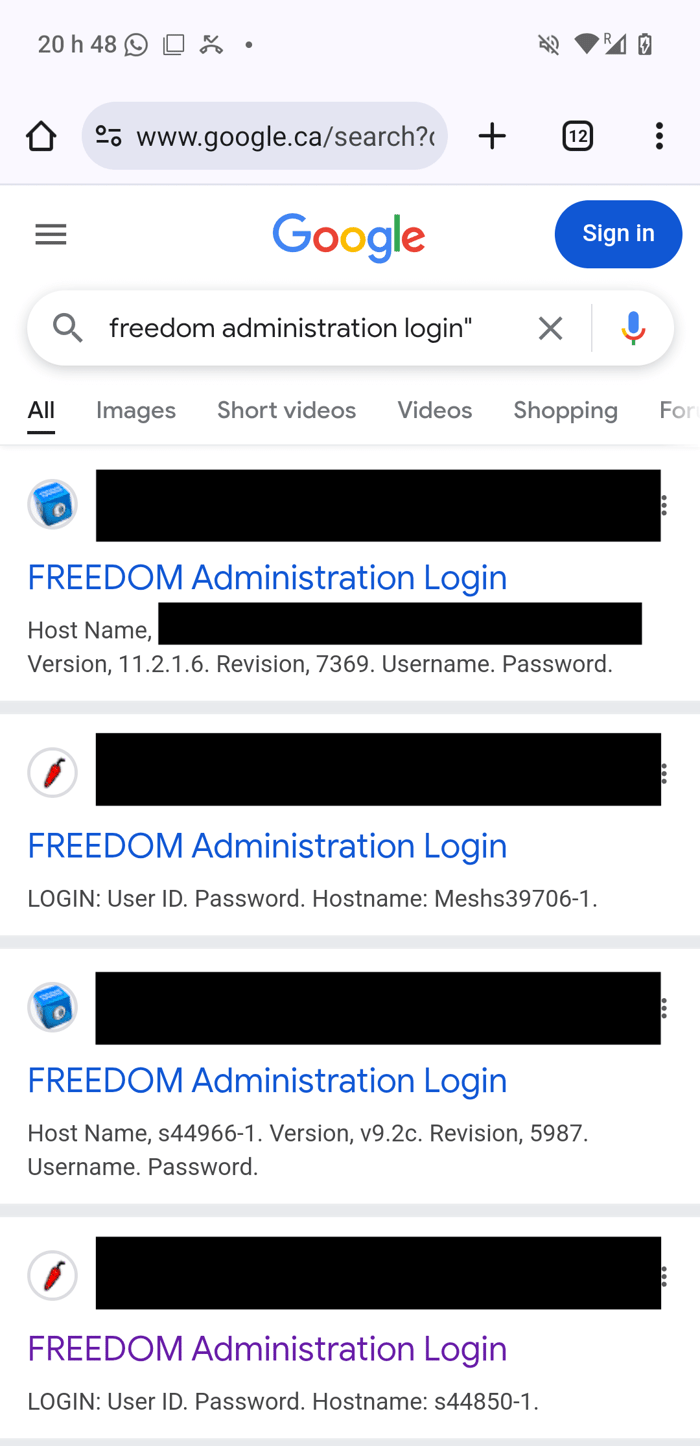View site information icon in address bar
700x1446 pixels.
pyautogui.click(x=108, y=136)
